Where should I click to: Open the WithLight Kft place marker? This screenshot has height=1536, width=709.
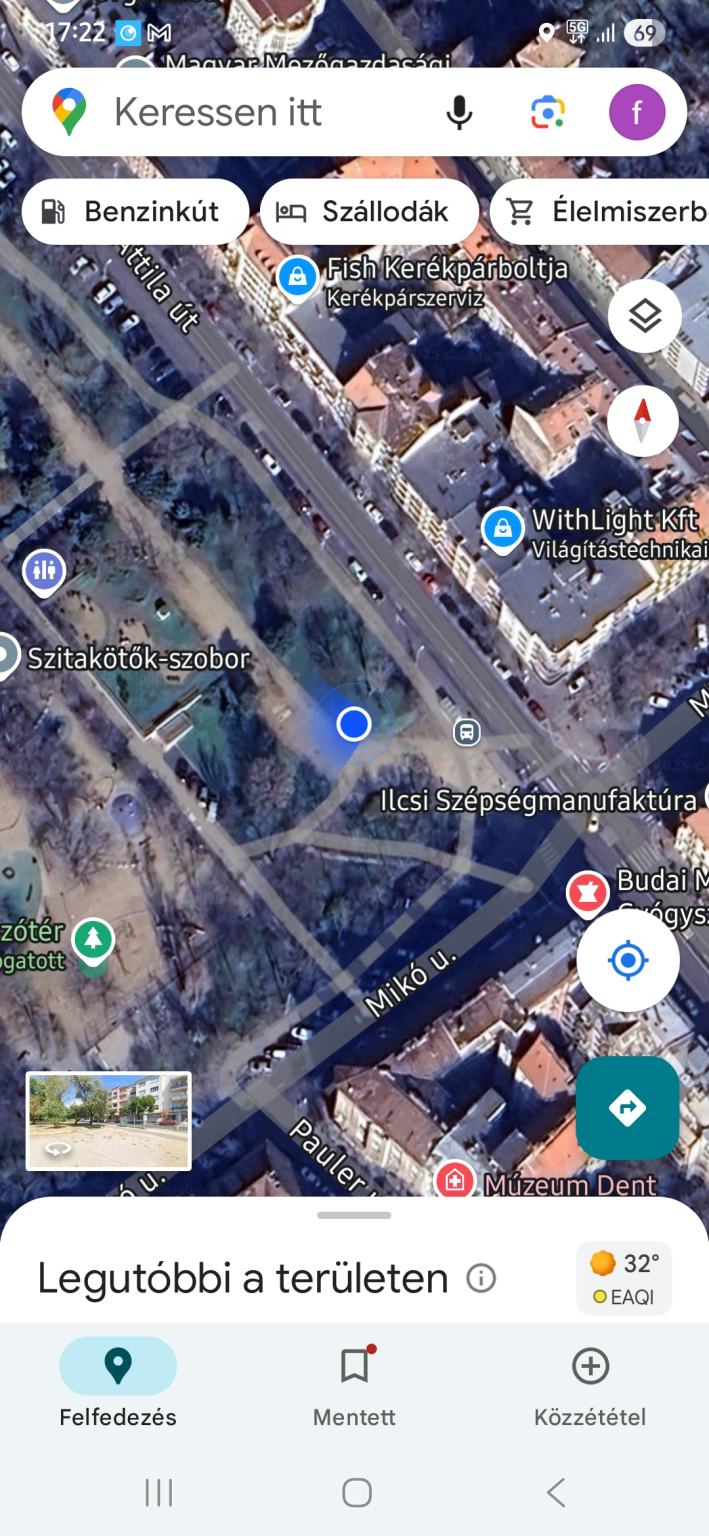click(x=502, y=529)
